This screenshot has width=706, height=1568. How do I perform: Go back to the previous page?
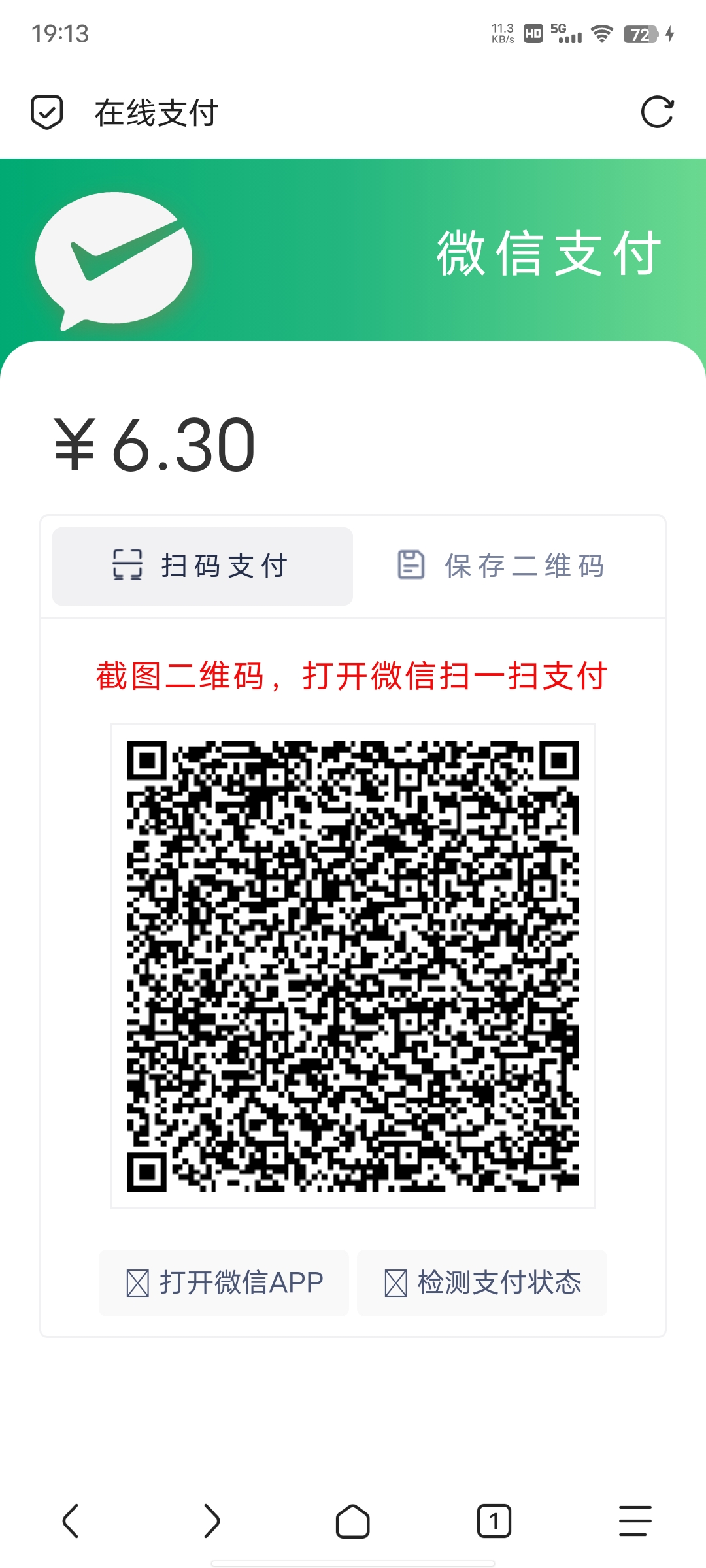pos(71,1521)
